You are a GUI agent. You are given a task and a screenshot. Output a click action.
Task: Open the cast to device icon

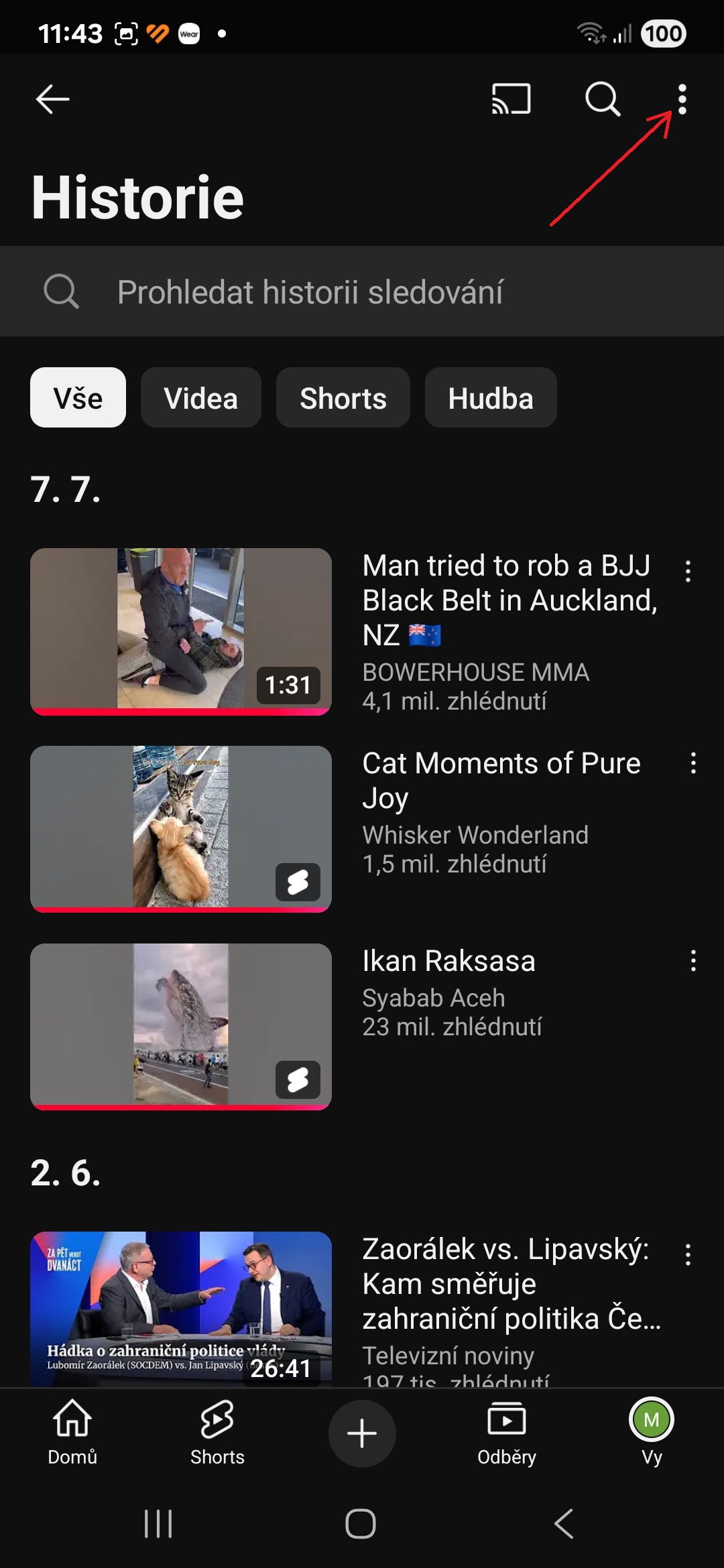(x=511, y=99)
